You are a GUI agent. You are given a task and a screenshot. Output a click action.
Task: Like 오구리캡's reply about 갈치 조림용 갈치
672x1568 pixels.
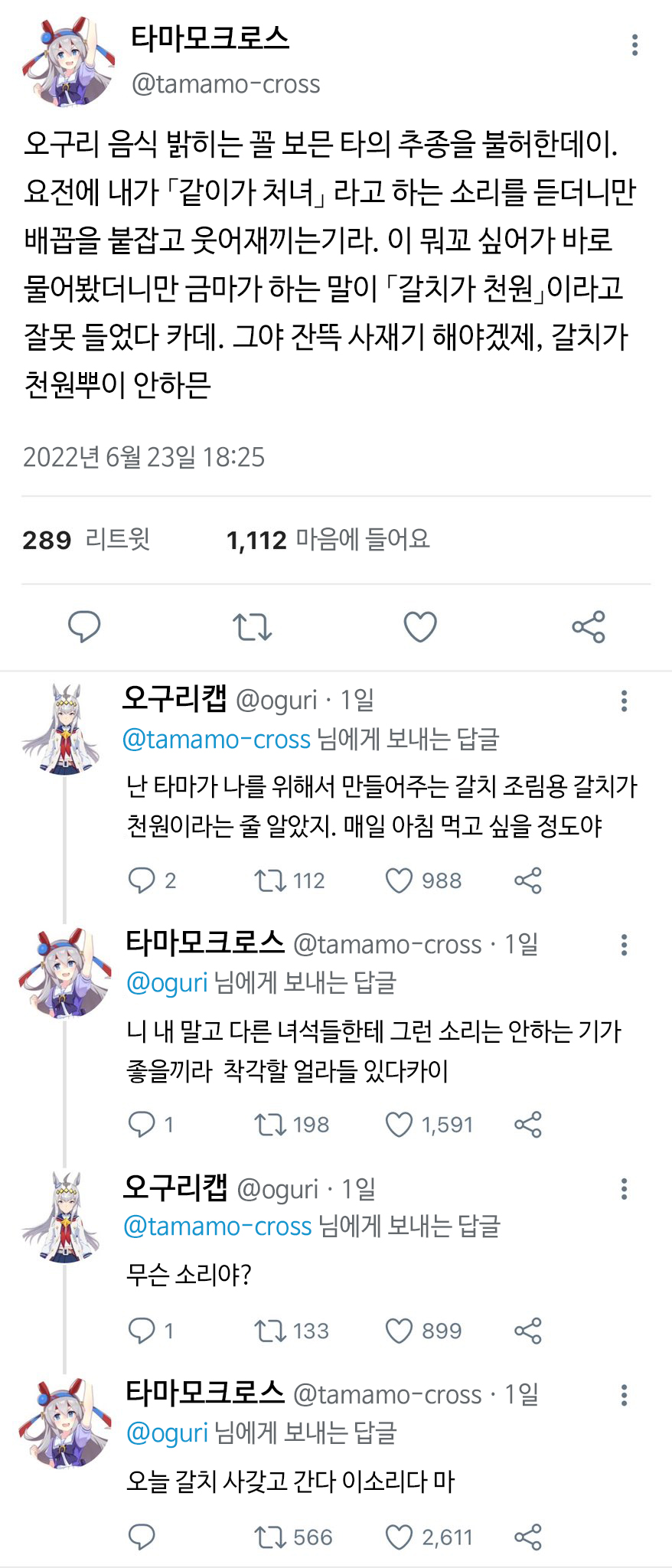pyautogui.click(x=399, y=880)
